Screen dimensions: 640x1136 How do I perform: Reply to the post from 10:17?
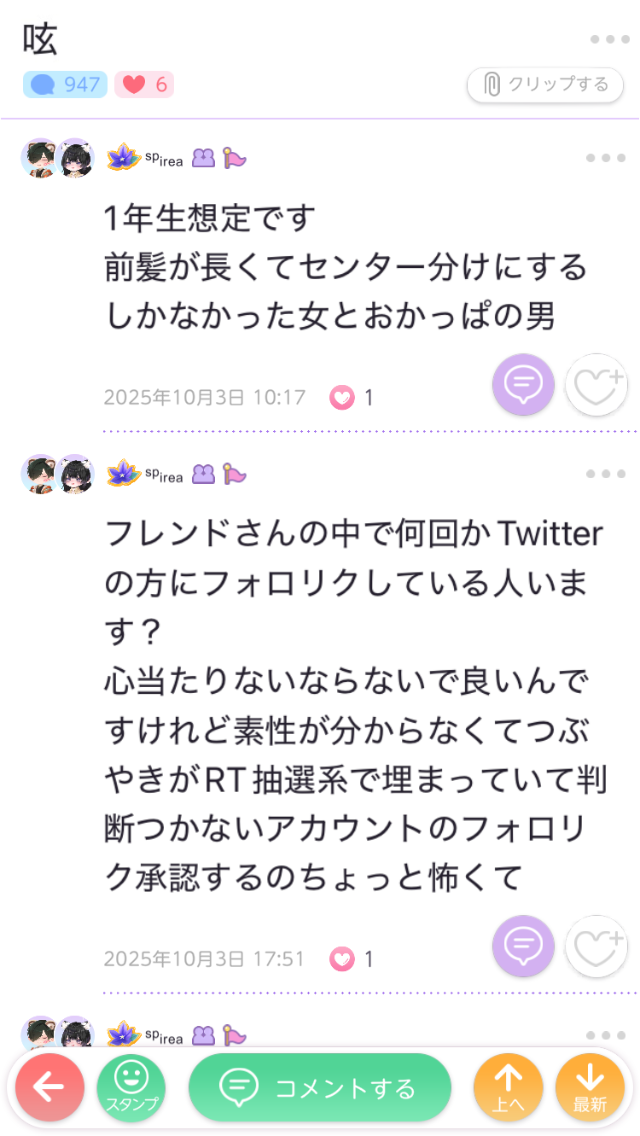[x=523, y=385]
